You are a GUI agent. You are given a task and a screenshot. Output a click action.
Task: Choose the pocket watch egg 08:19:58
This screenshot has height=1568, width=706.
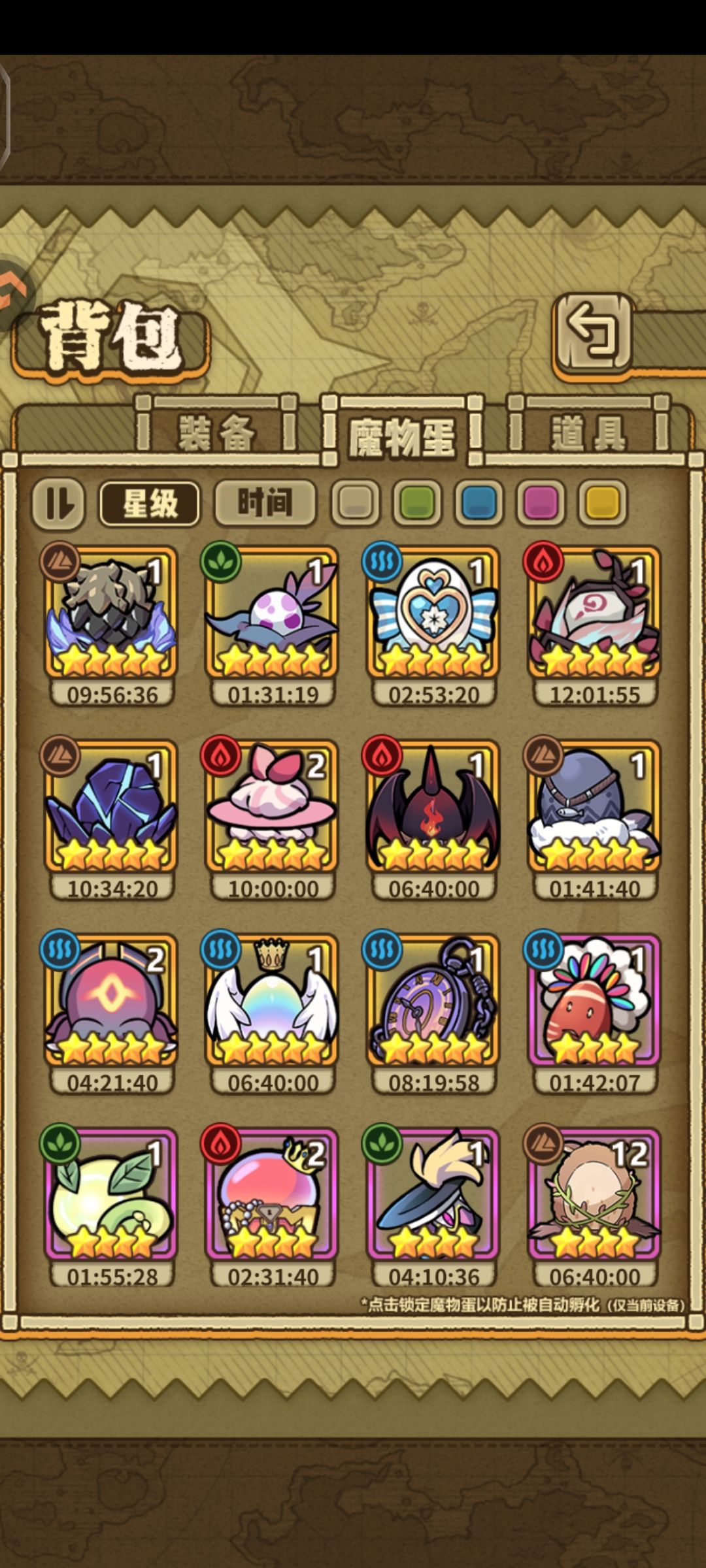coord(433,1013)
